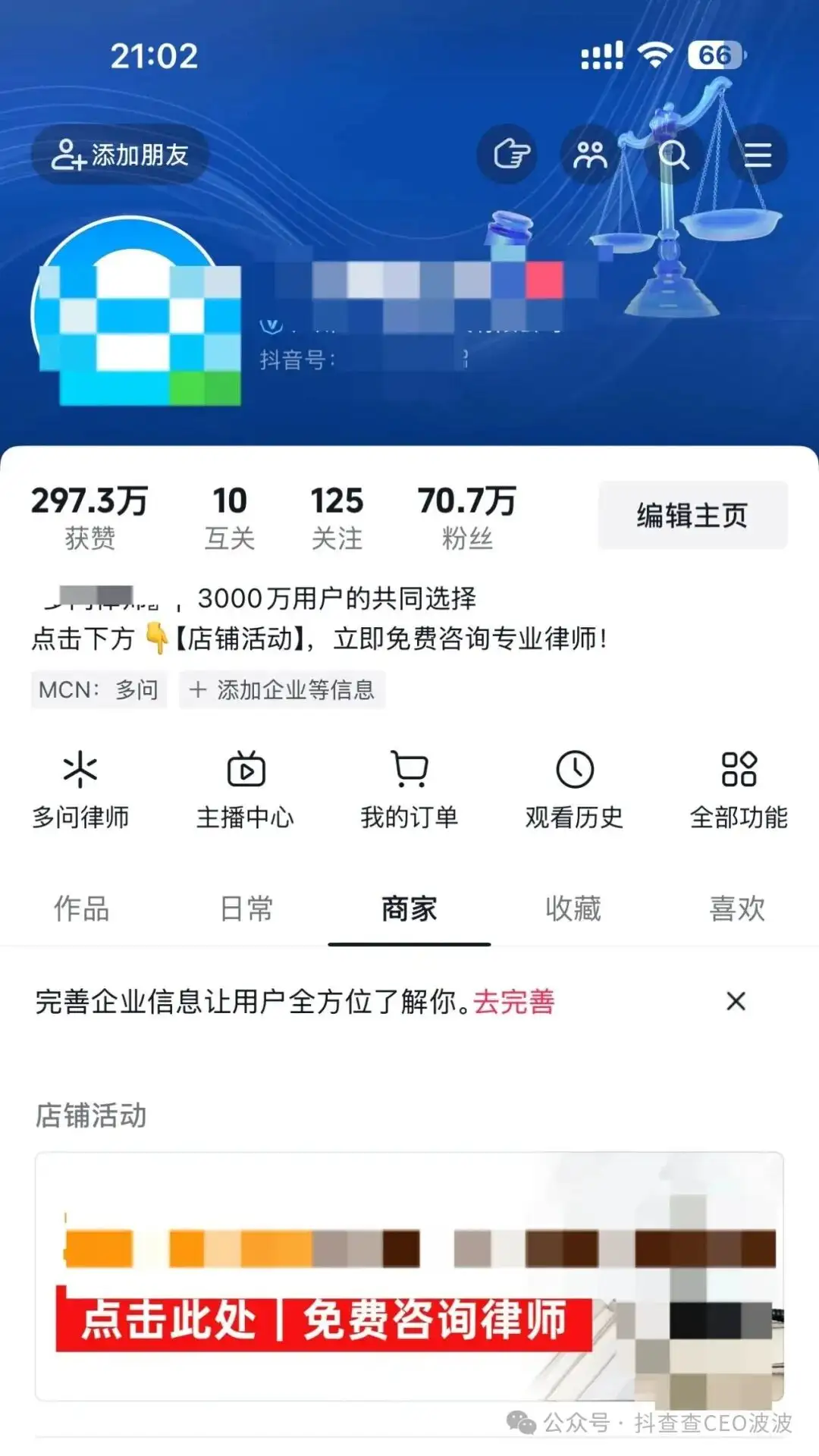Open 全部功能 all functions
This screenshot has width=819, height=1456.
tap(739, 789)
